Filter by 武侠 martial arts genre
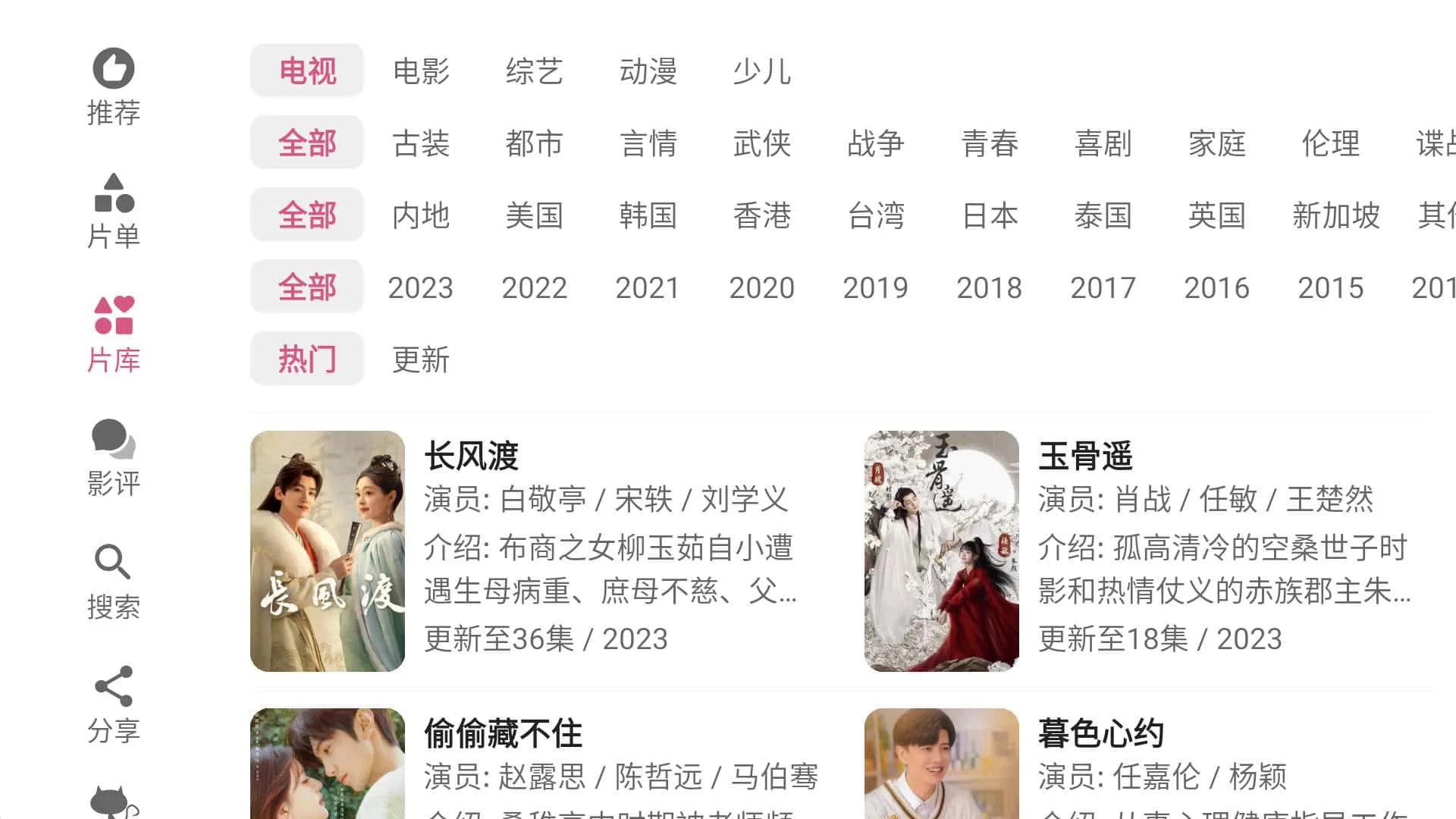Image resolution: width=1456 pixels, height=819 pixels. (x=761, y=143)
